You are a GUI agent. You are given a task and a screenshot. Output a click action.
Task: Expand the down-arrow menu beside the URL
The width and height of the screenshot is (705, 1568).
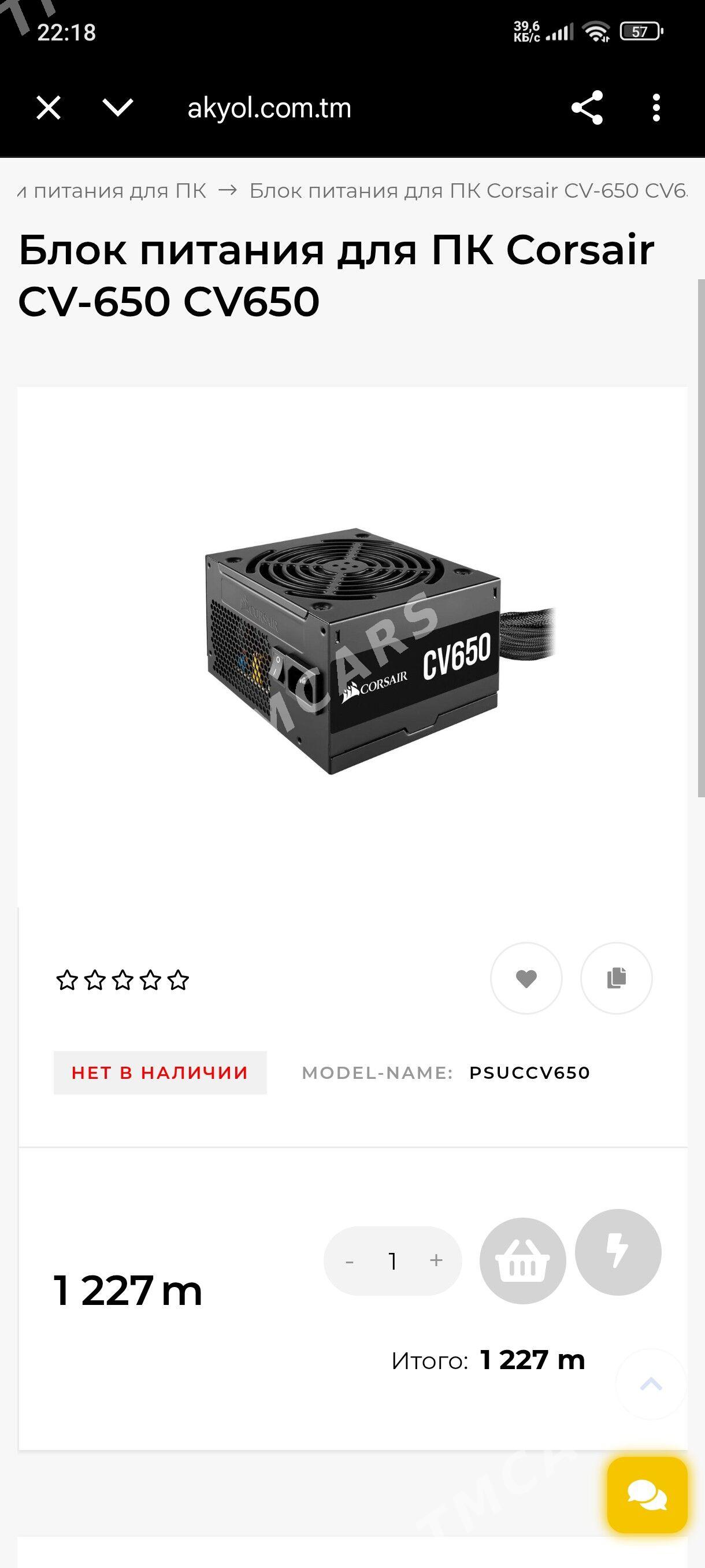[117, 108]
